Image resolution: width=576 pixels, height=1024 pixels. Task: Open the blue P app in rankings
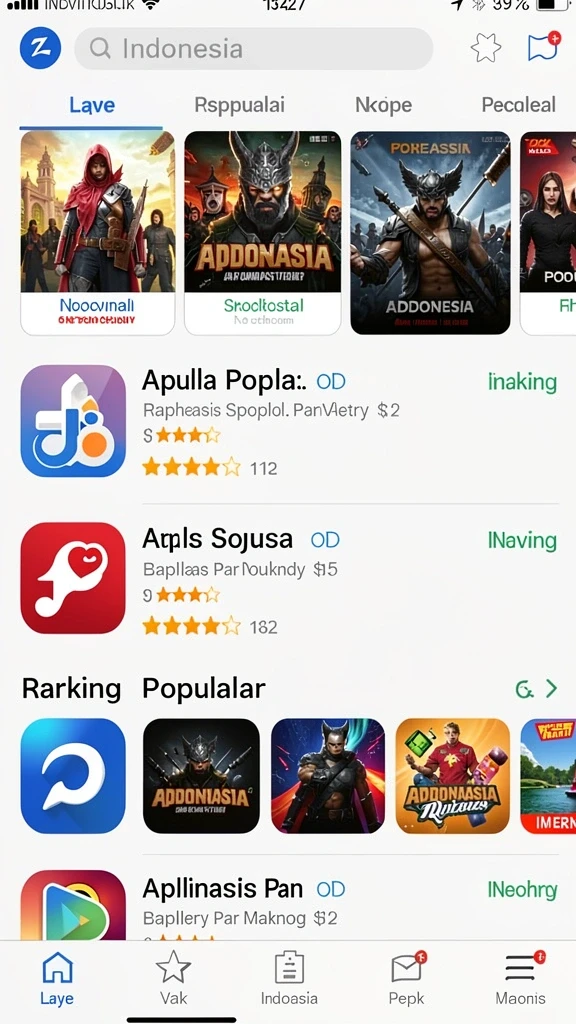click(72, 776)
